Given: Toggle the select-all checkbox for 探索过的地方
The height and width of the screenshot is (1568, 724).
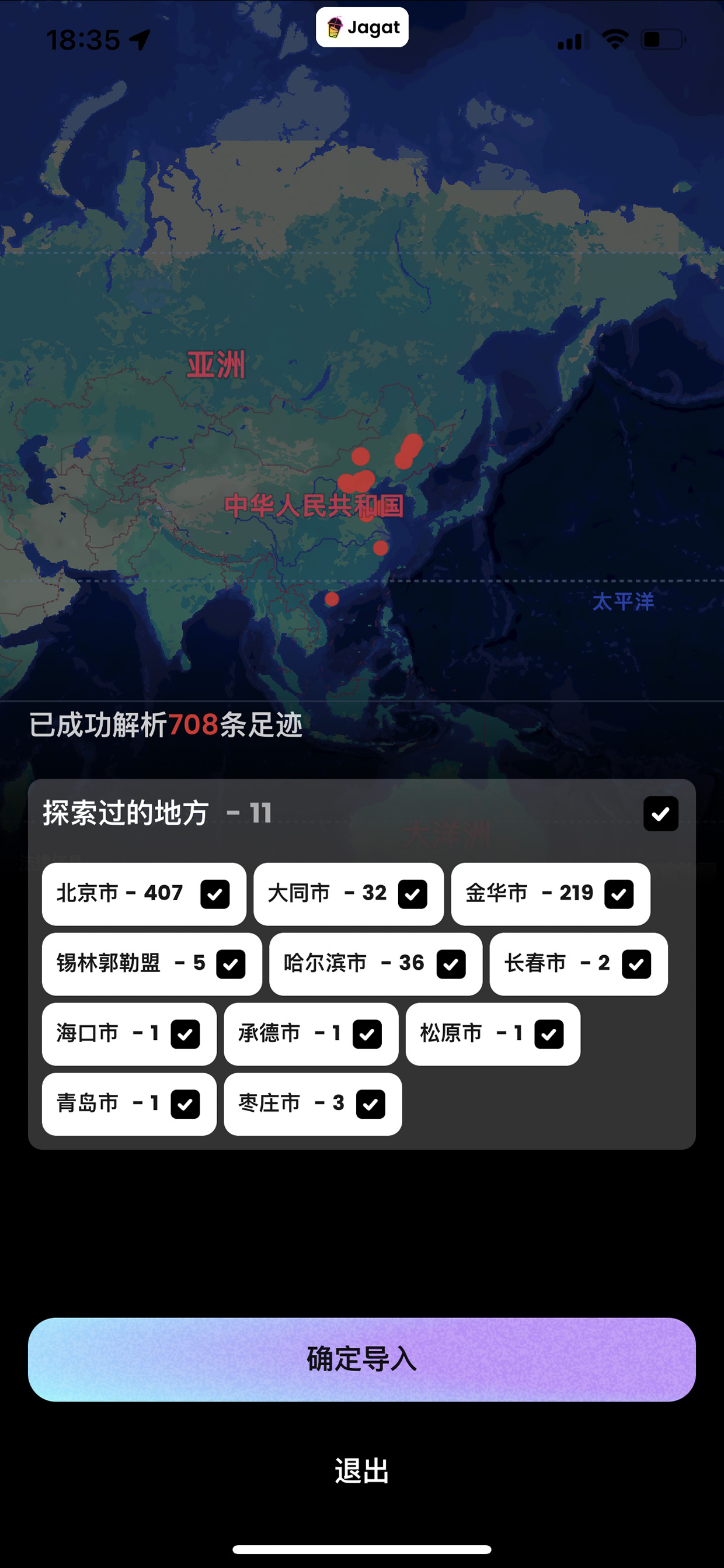Looking at the screenshot, I should (660, 813).
